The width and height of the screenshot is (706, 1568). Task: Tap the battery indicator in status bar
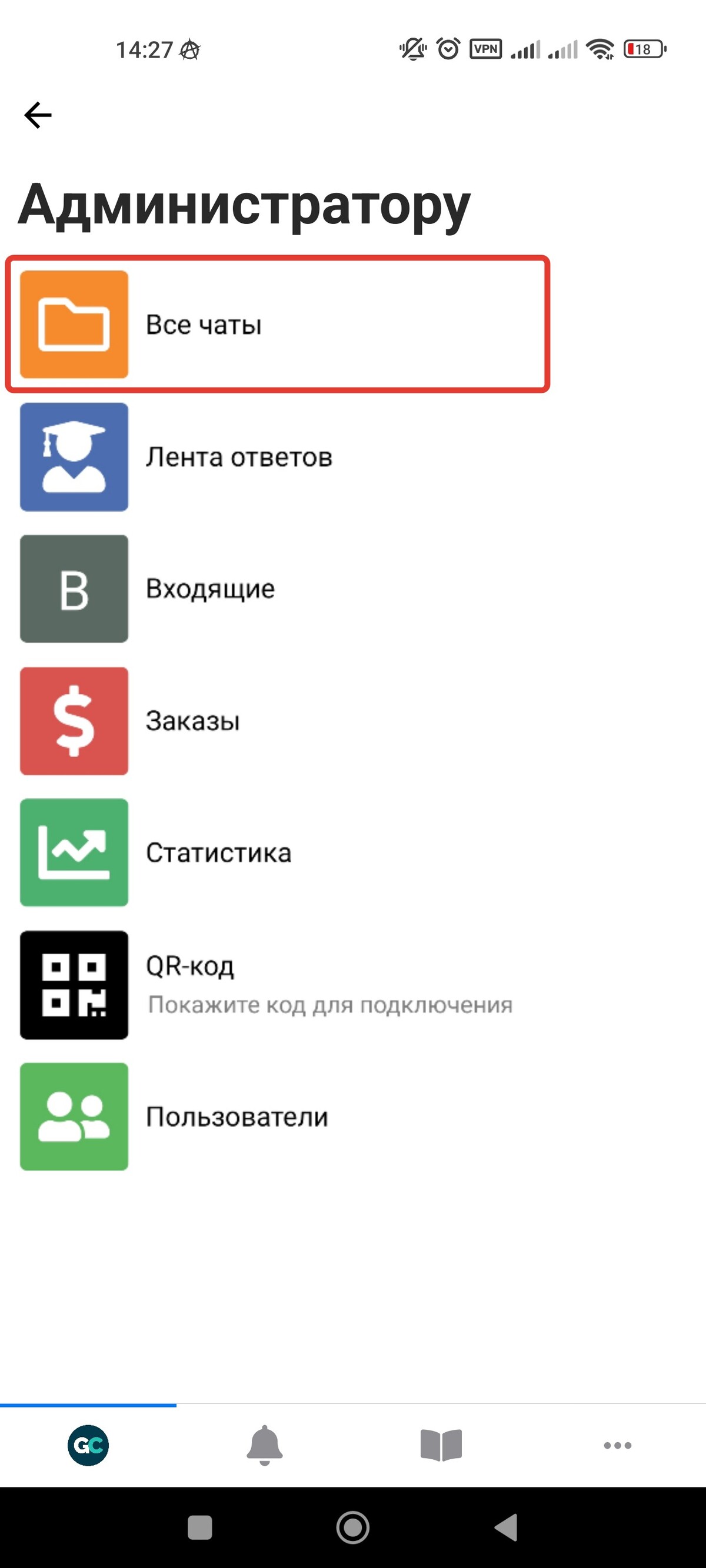[641, 49]
